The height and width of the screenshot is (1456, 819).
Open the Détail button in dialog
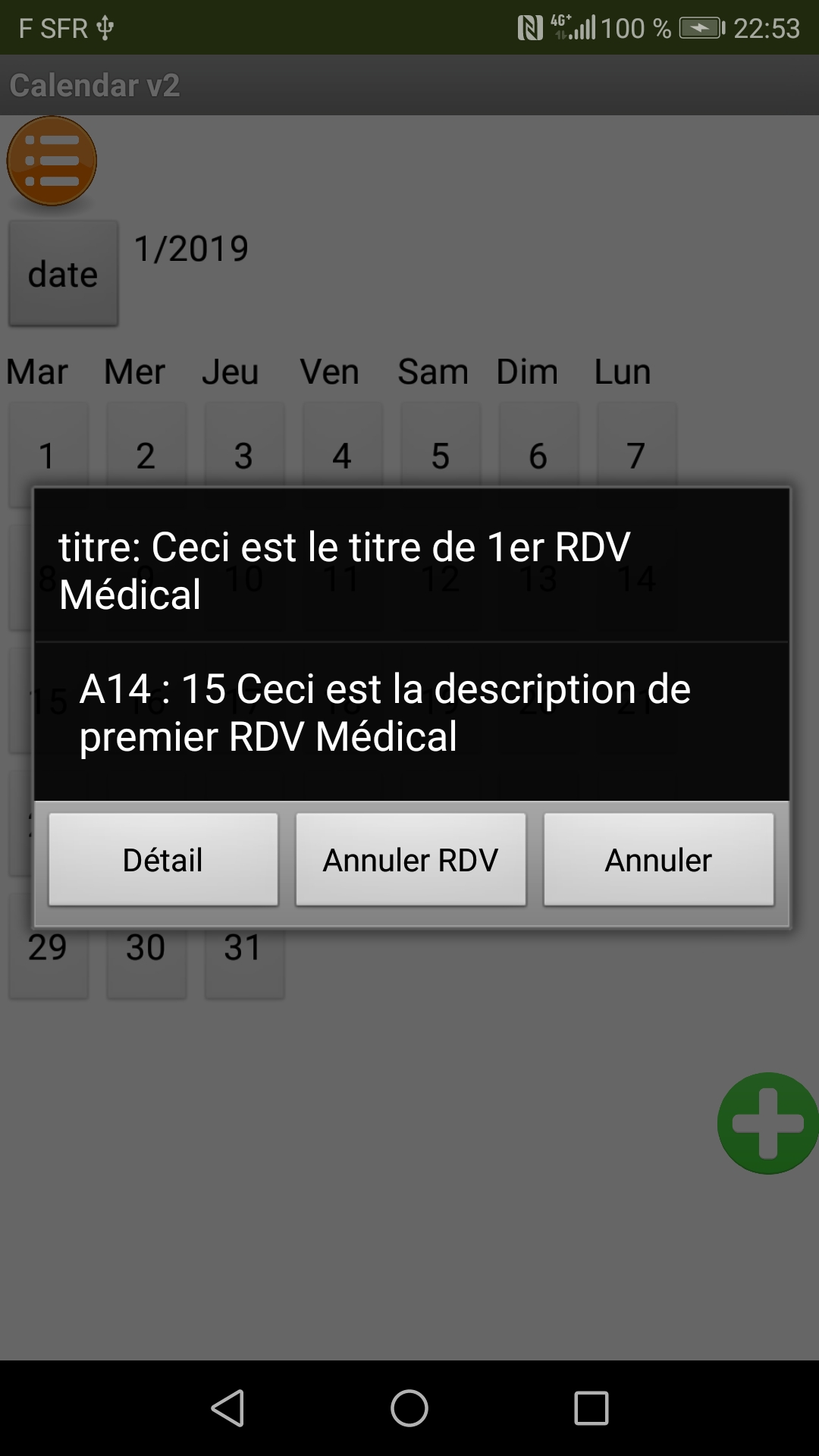tap(163, 859)
